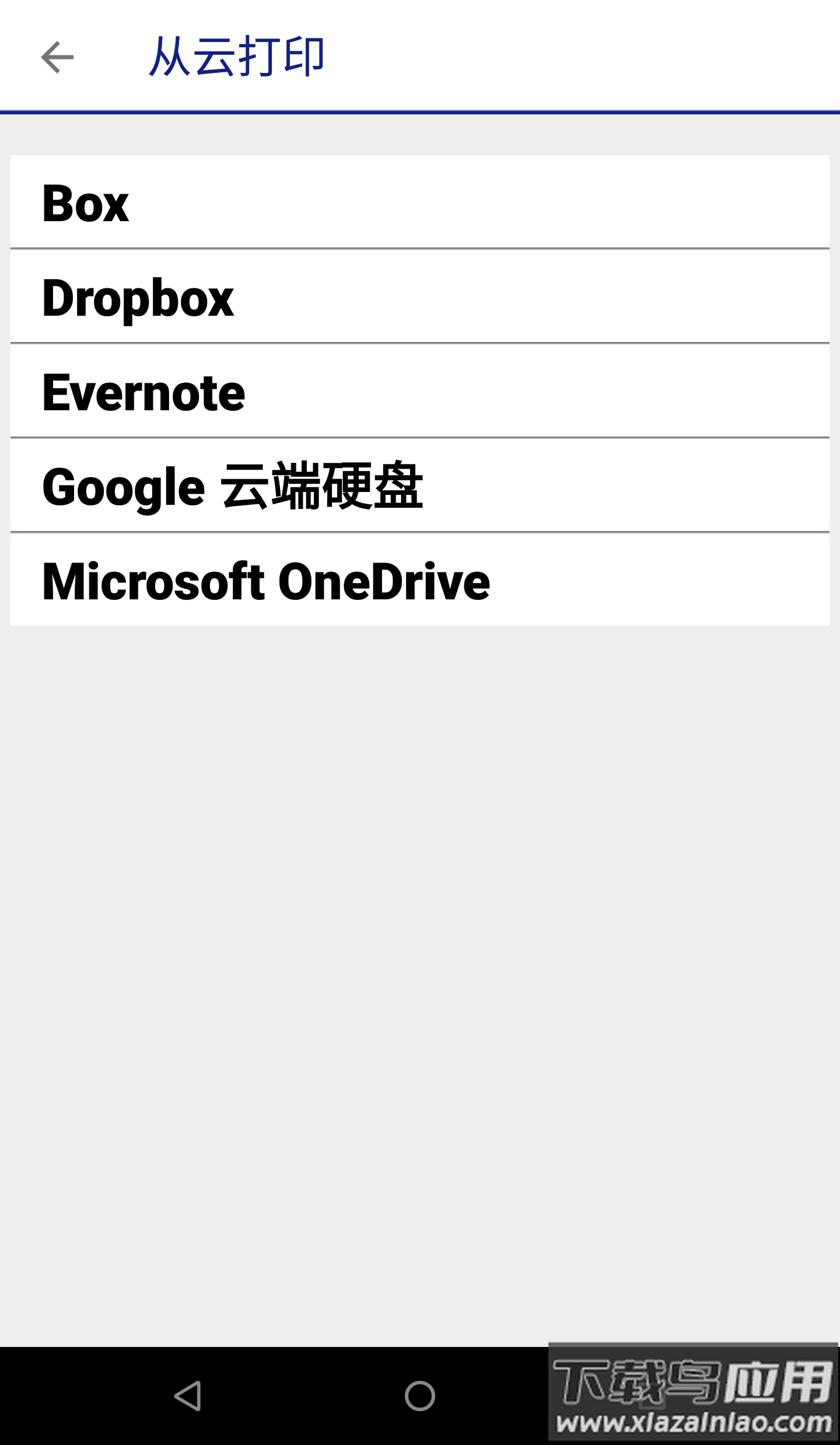840x1445 pixels.
Task: Open Google 云端硬盘 option
Action: pos(420,486)
